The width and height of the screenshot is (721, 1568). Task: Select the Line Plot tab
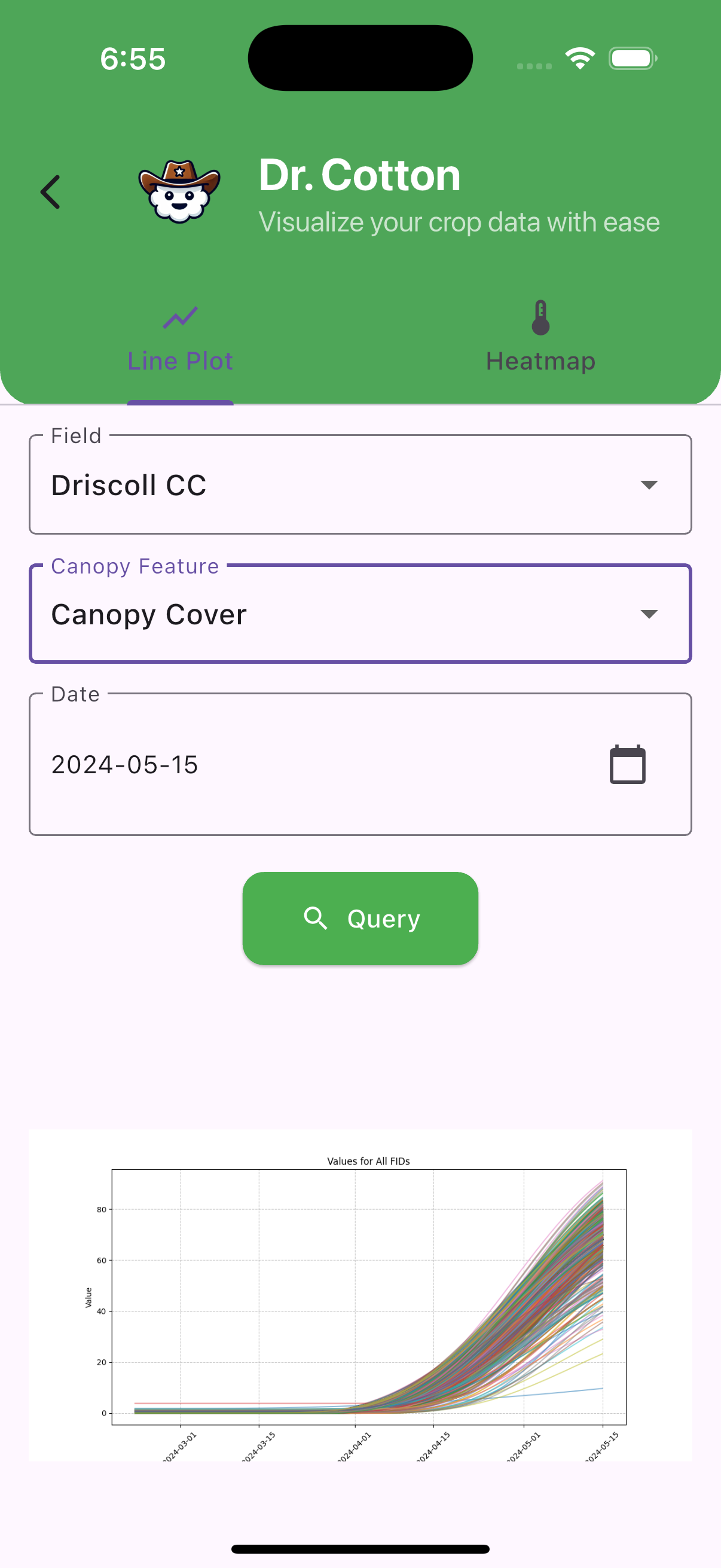coord(180,338)
